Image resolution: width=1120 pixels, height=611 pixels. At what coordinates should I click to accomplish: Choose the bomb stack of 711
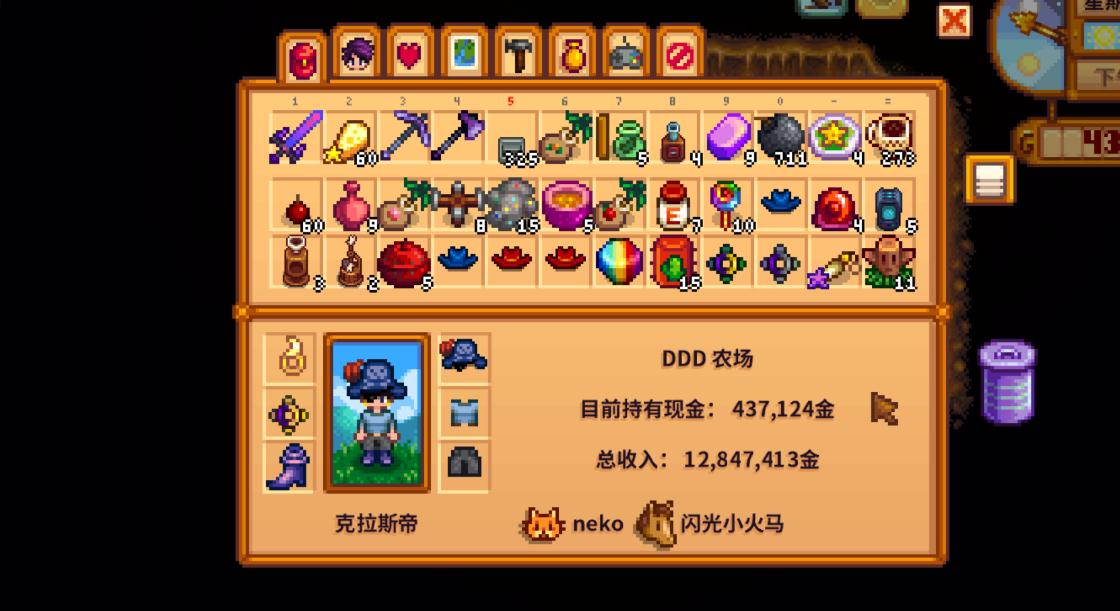coord(782,136)
